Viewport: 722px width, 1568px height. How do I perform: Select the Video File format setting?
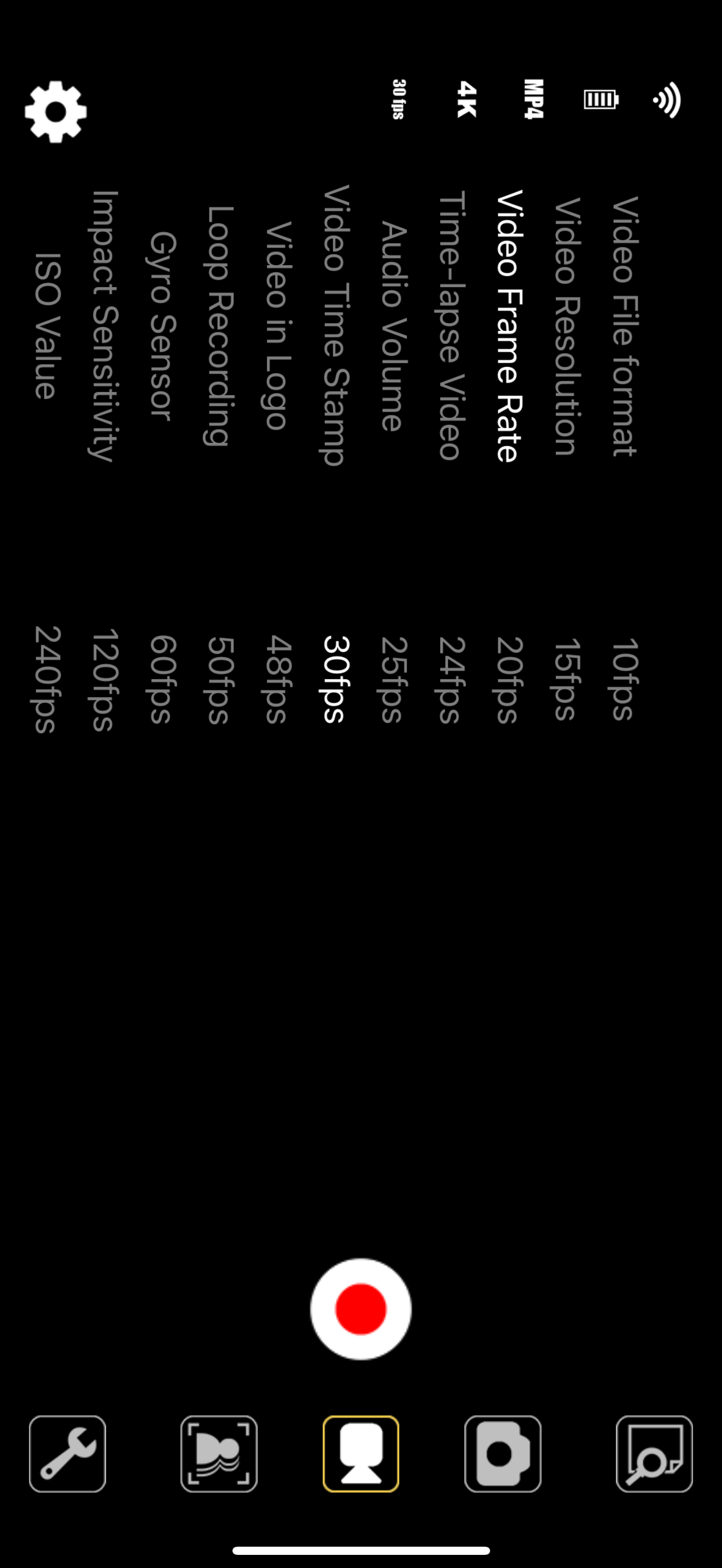point(625,326)
